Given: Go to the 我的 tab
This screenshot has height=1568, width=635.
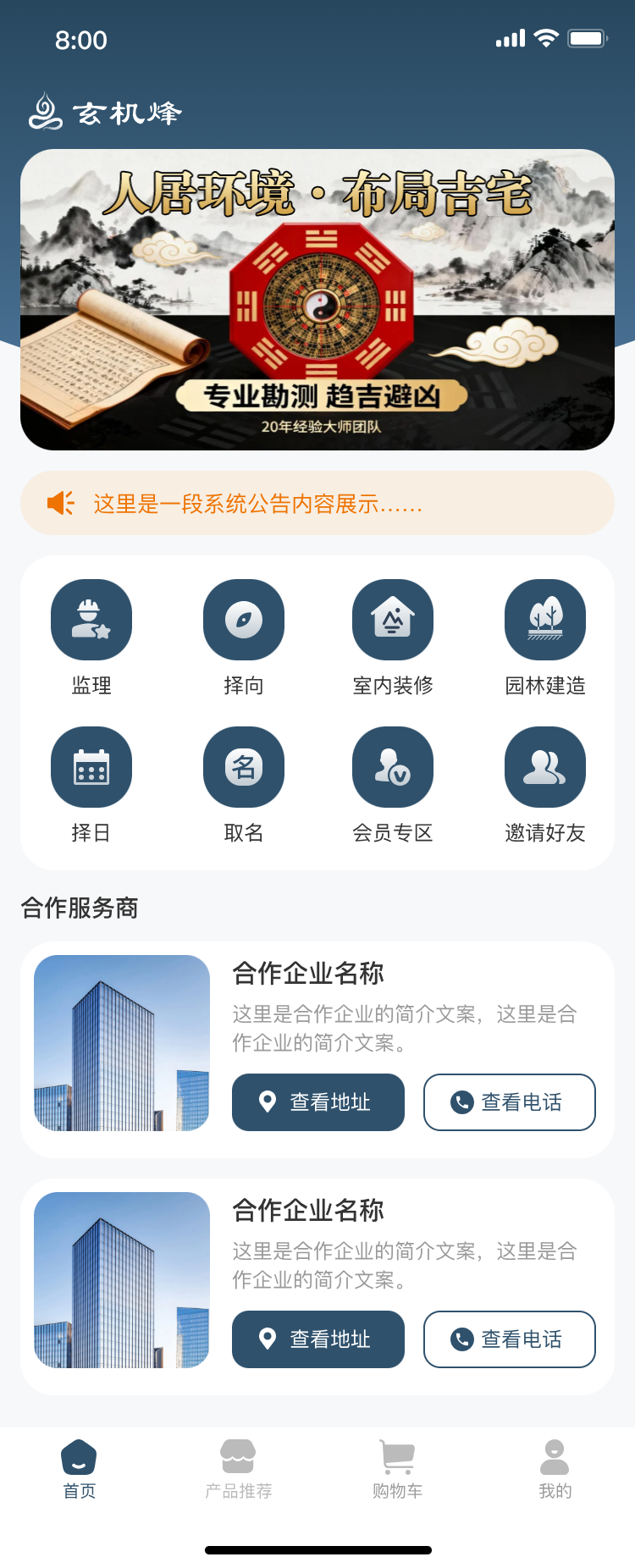Looking at the screenshot, I should pyautogui.click(x=555, y=1468).
